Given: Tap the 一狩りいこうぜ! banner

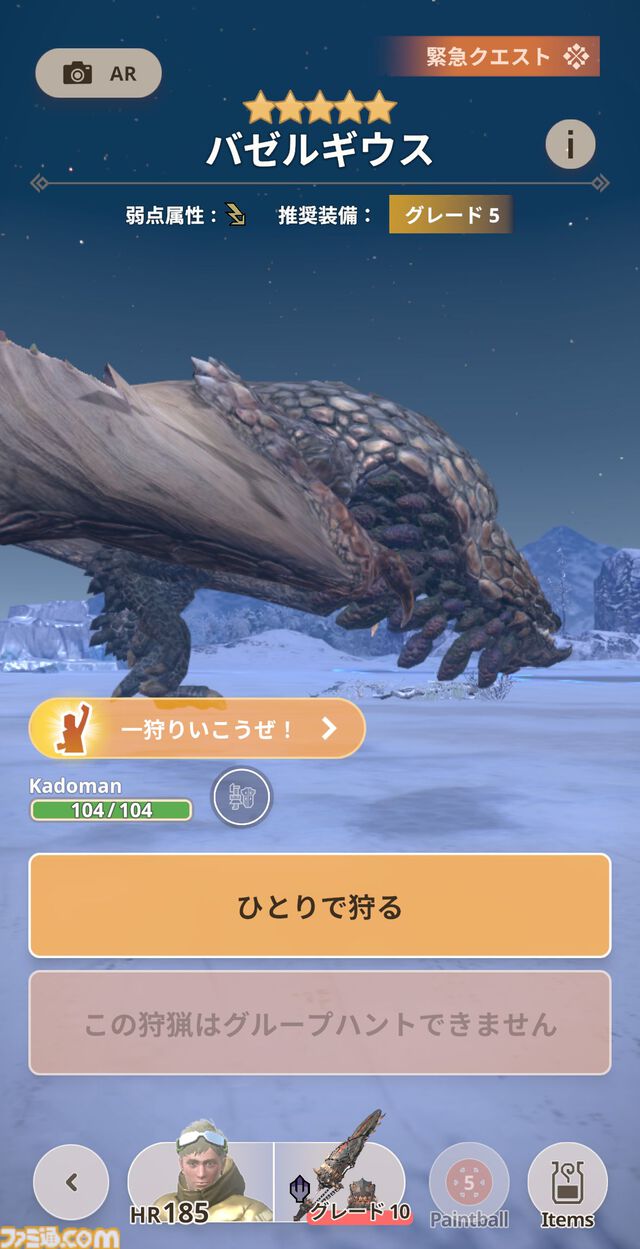Looking at the screenshot, I should (197, 728).
